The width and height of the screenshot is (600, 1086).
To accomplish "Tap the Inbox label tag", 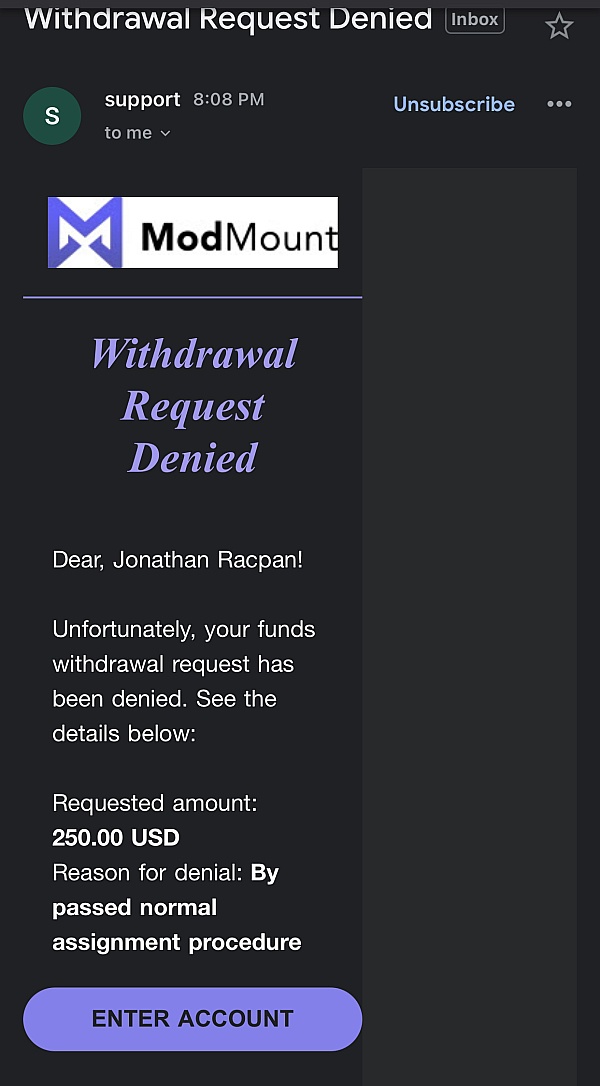I will click(x=475, y=18).
